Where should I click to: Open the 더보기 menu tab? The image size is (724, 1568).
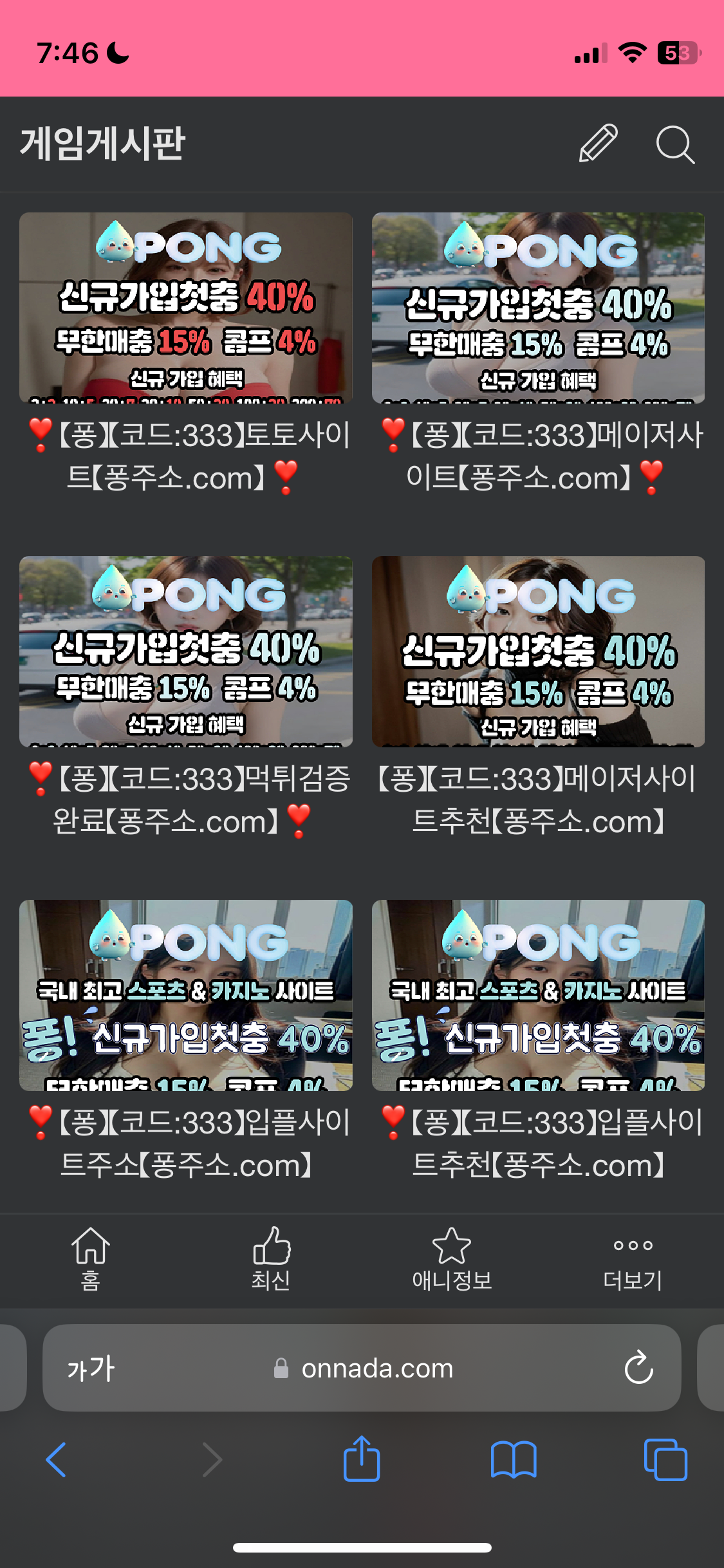coord(633,1259)
